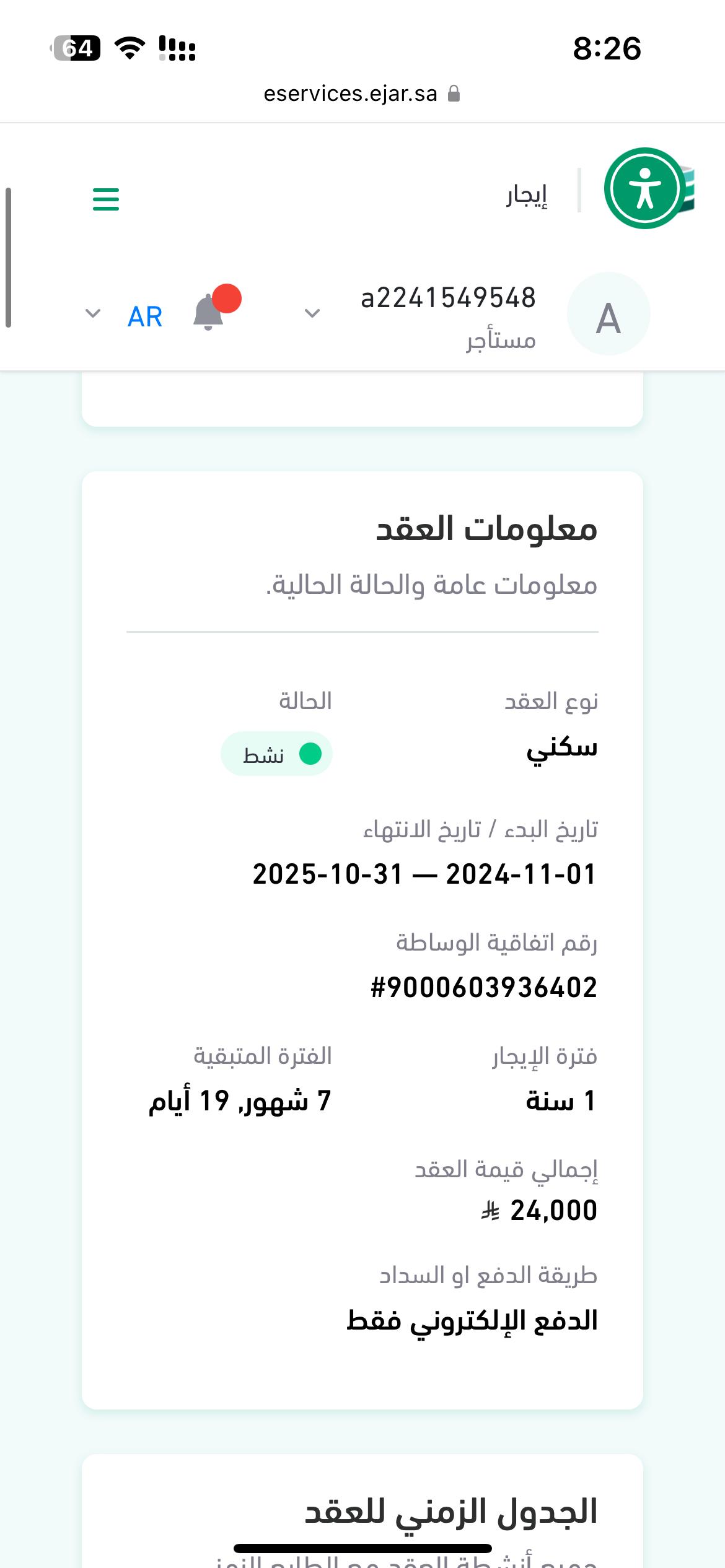Open the green hamburger menu
This screenshot has width=725, height=1568.
coord(106,199)
